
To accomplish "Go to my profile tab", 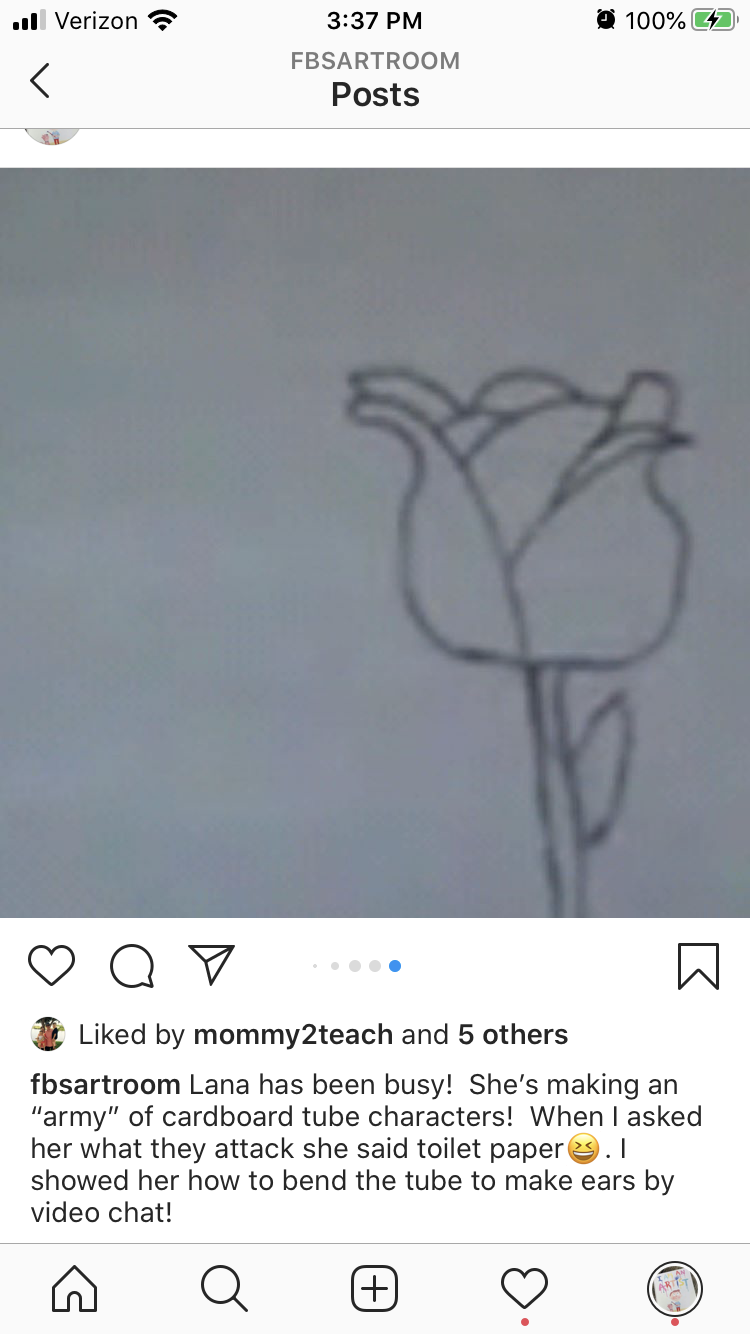I will (x=675, y=1288).
